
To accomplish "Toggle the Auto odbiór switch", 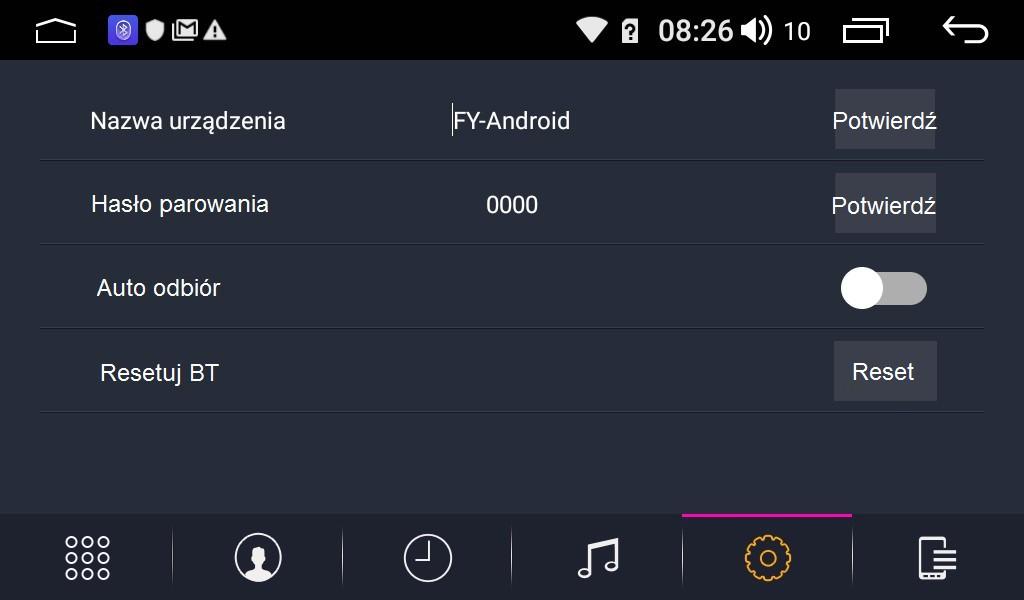I will 884,289.
